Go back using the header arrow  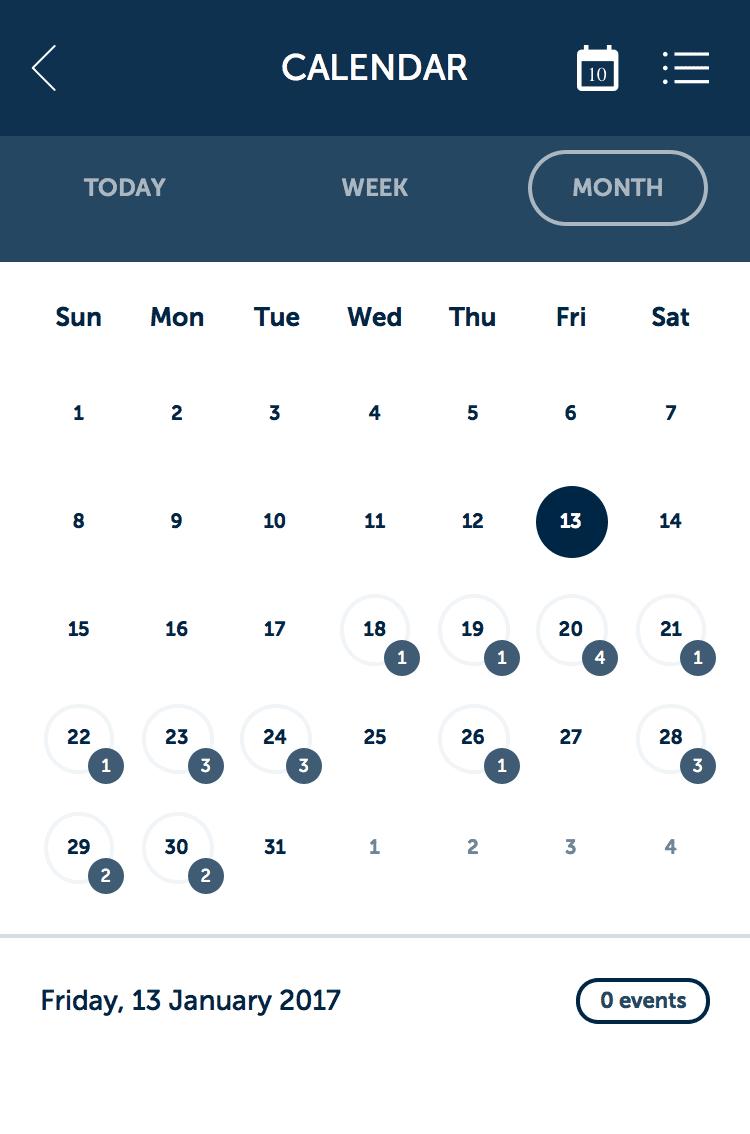pyautogui.click(x=45, y=68)
